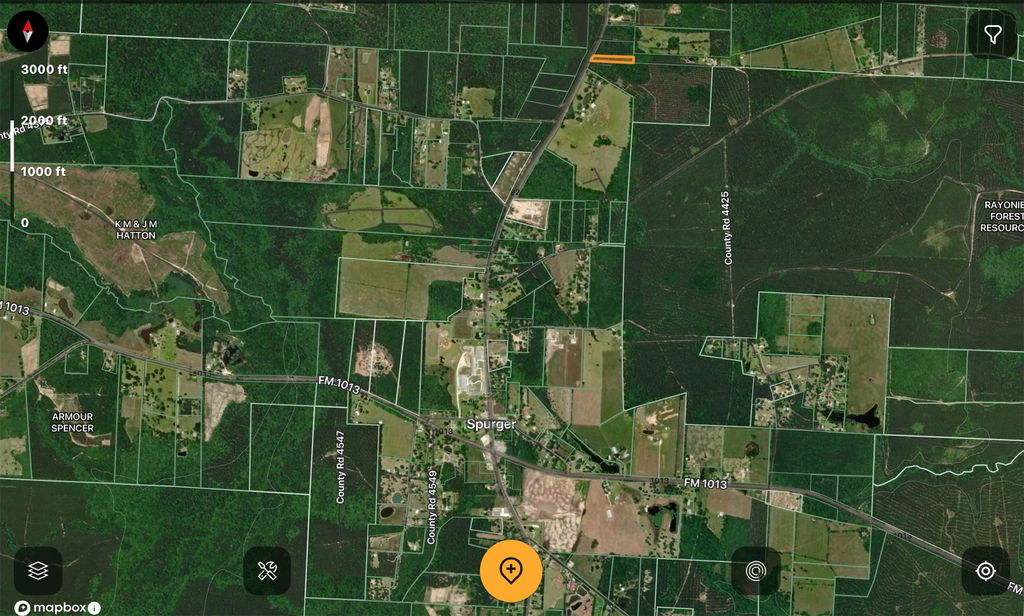Open Mapbox attribution info
The image size is (1024, 616).
[x=94, y=607]
